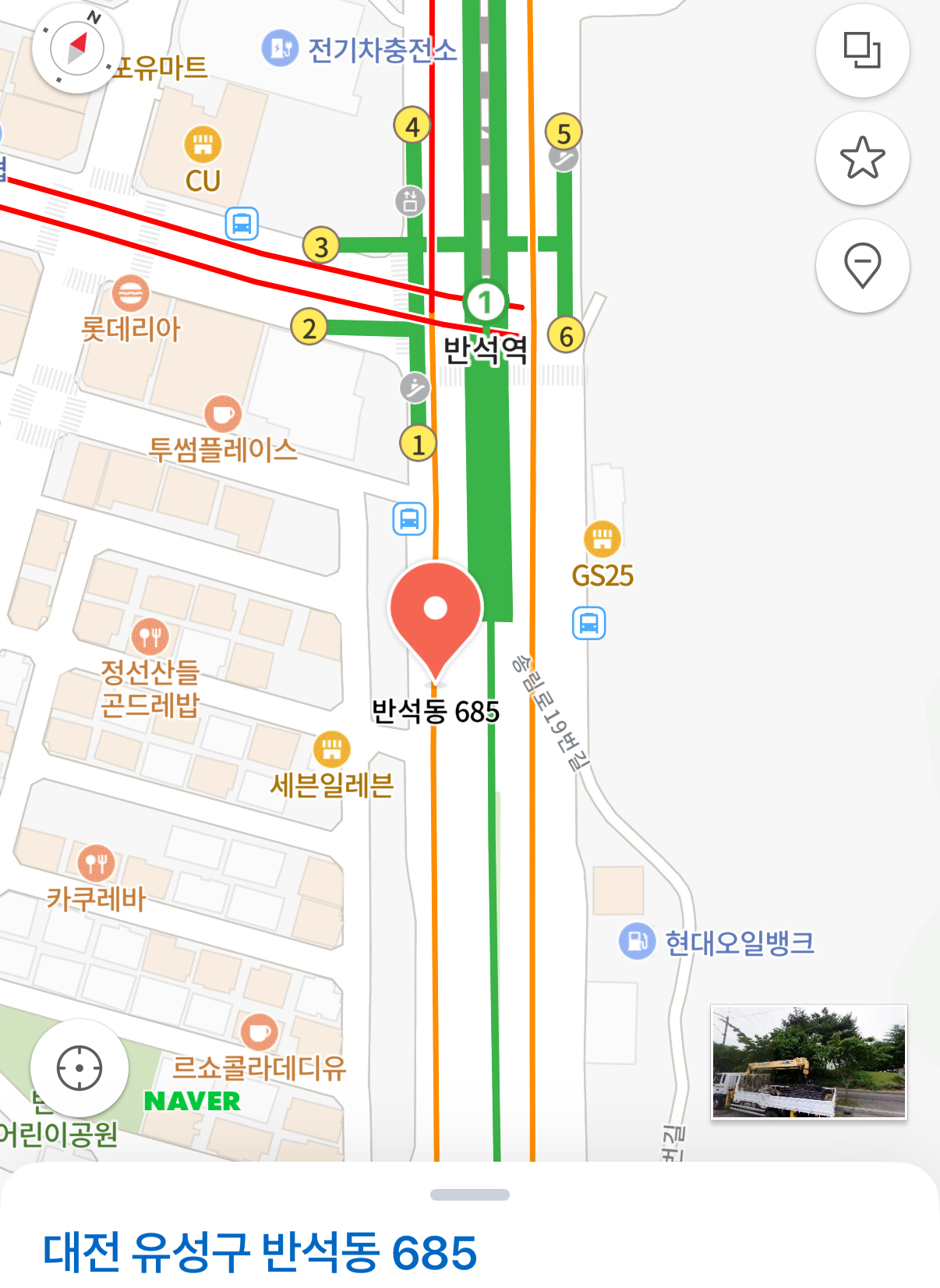Select the bus stop below GS25

pos(588,624)
